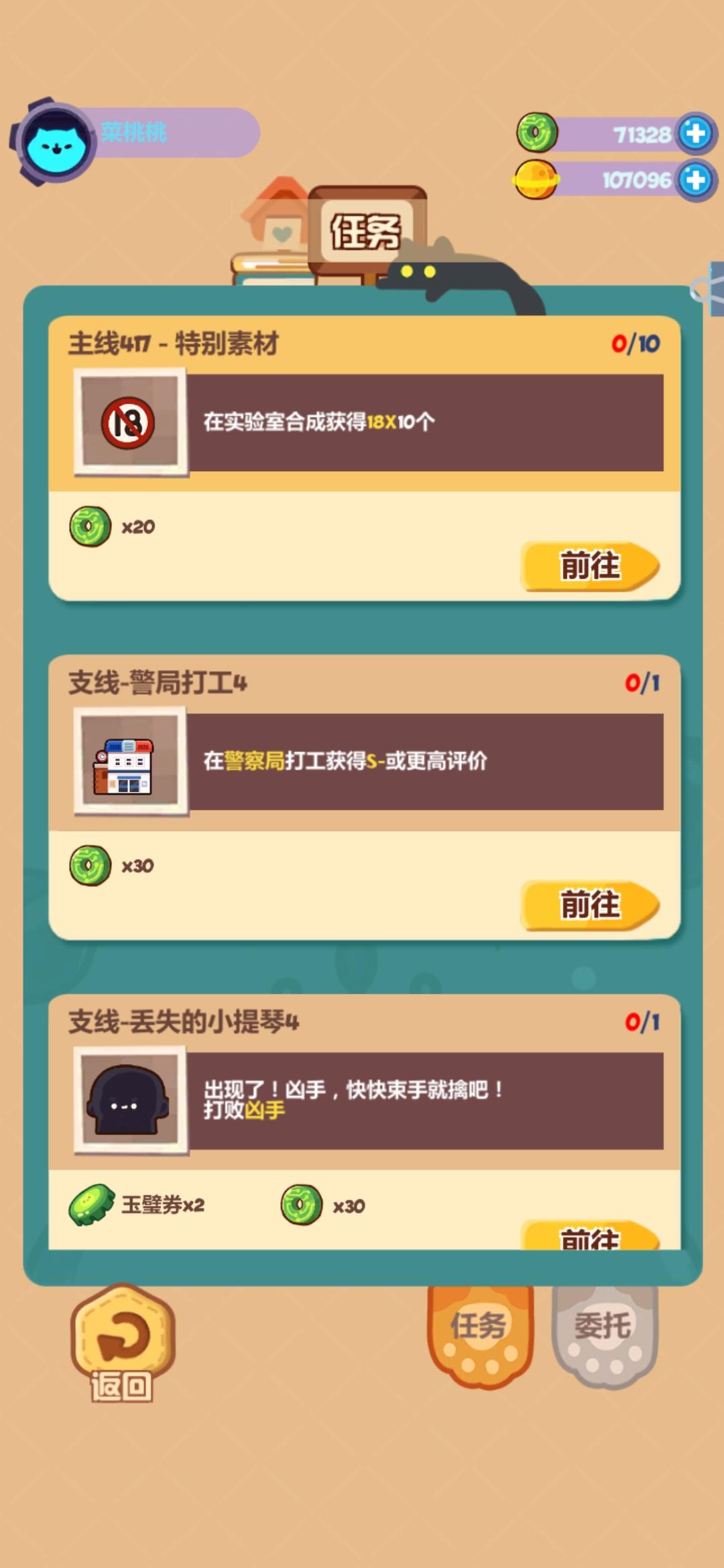724x1568 pixels.
Task: Click the yellow planet currency icon
Action: [x=535, y=179]
